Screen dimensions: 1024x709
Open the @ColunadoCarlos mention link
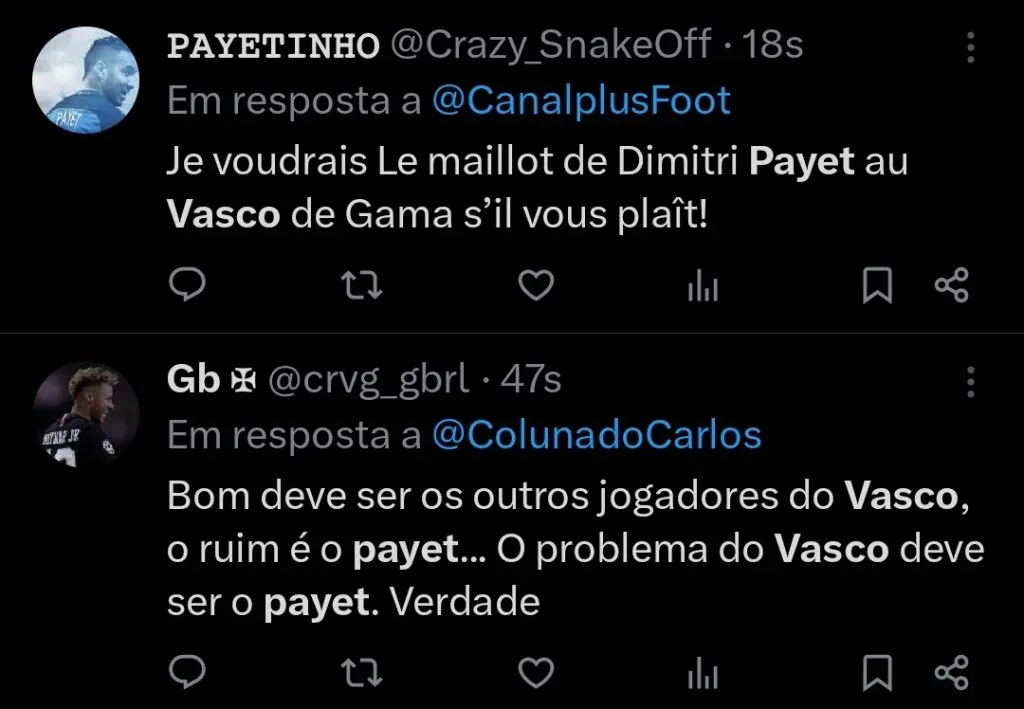click(597, 435)
